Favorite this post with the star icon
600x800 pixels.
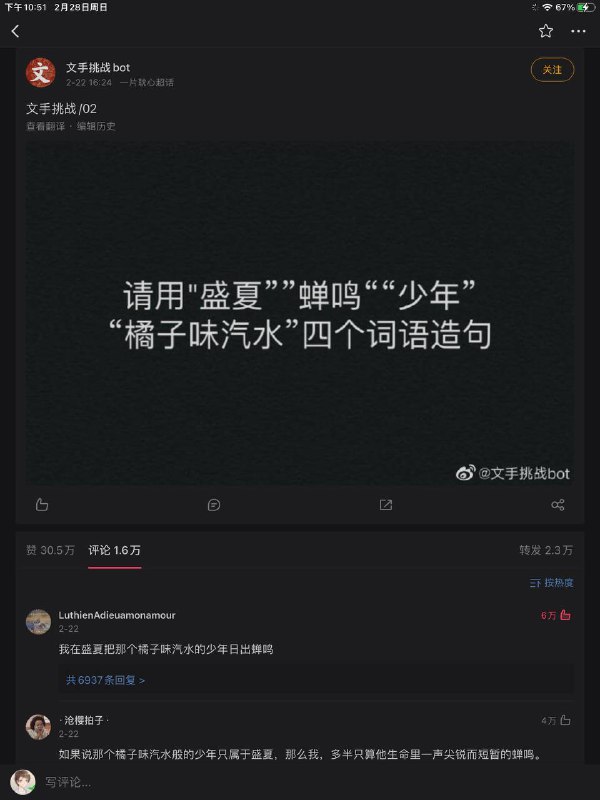(545, 31)
